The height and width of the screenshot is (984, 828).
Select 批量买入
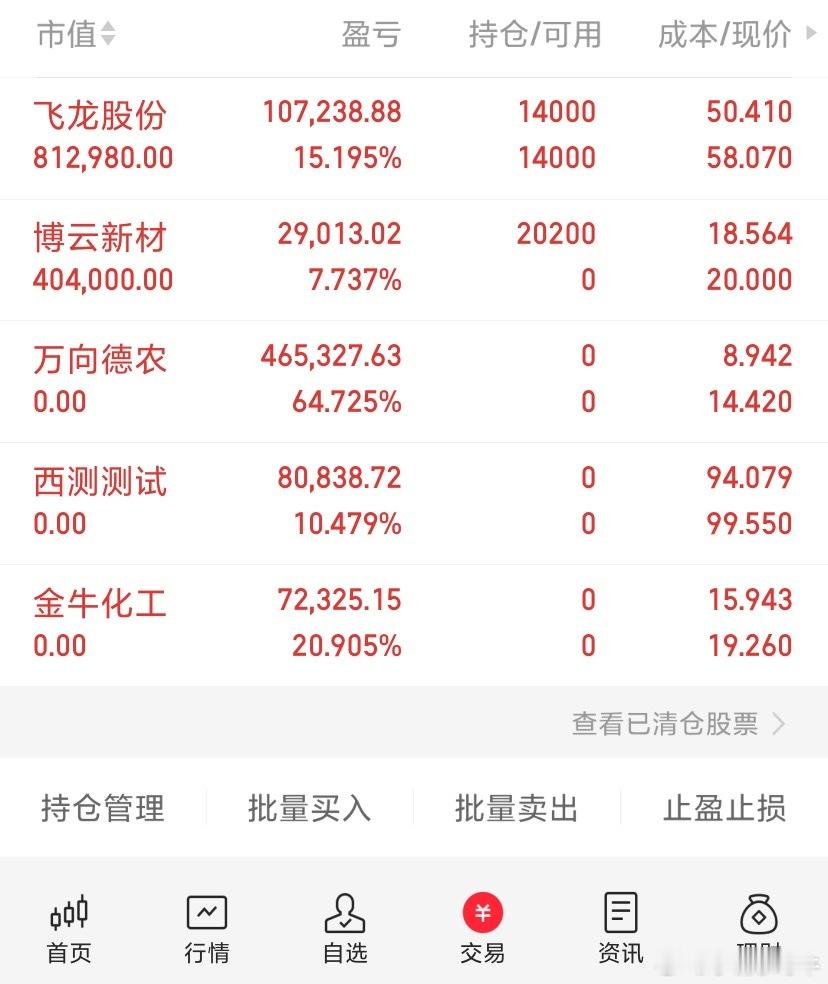309,808
